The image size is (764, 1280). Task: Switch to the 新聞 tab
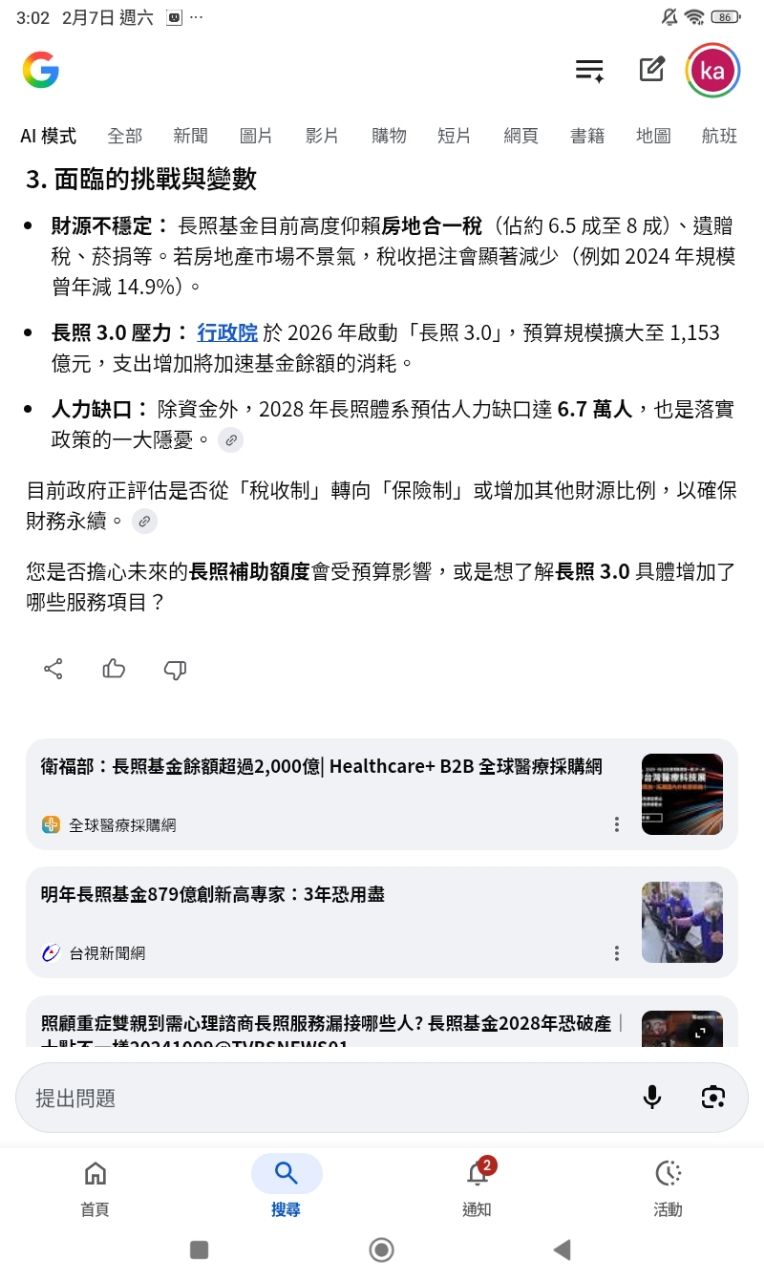pyautogui.click(x=190, y=136)
